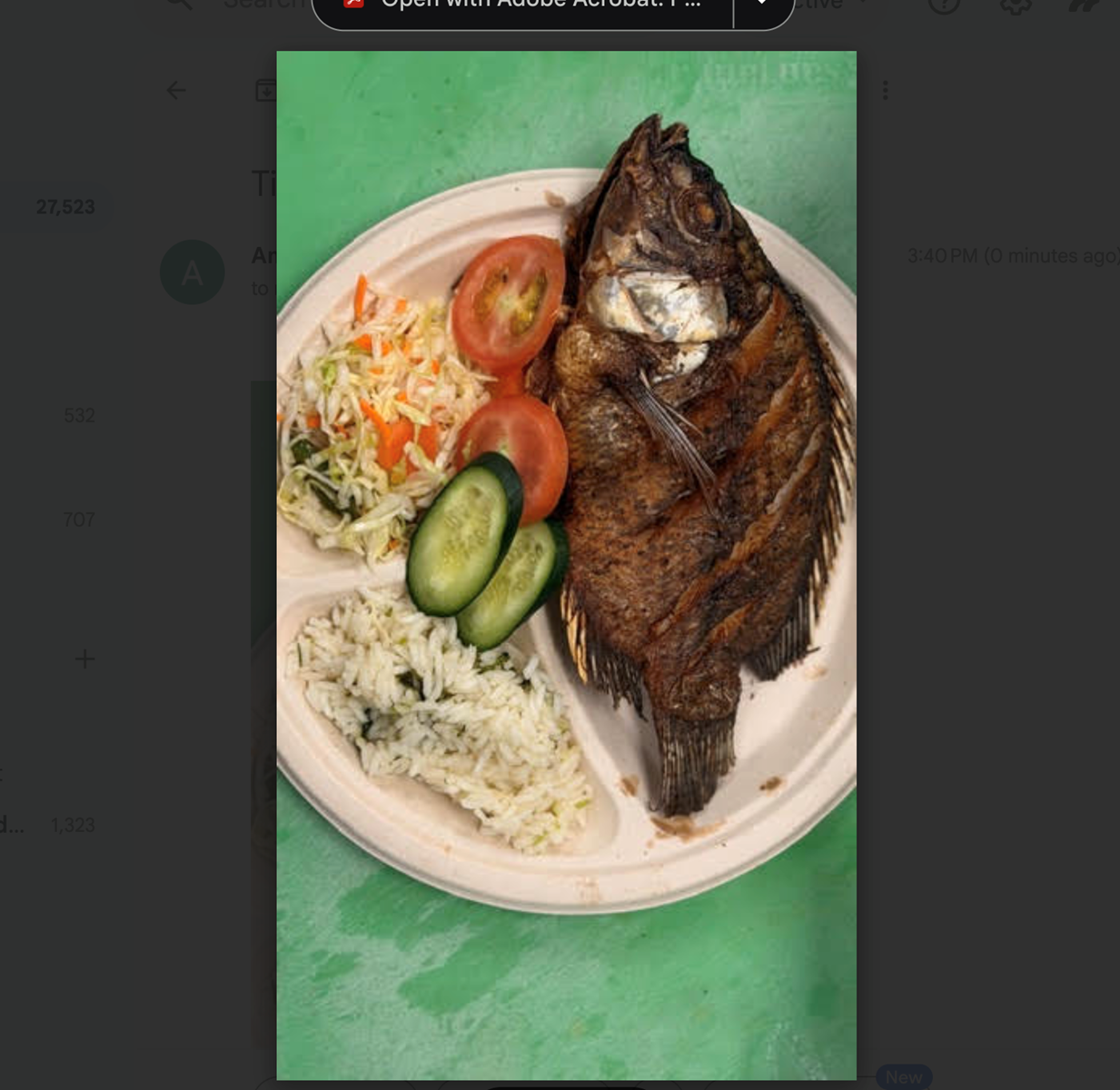1120x1090 pixels.
Task: Tap the previewed fish plate image
Action: (x=566, y=563)
